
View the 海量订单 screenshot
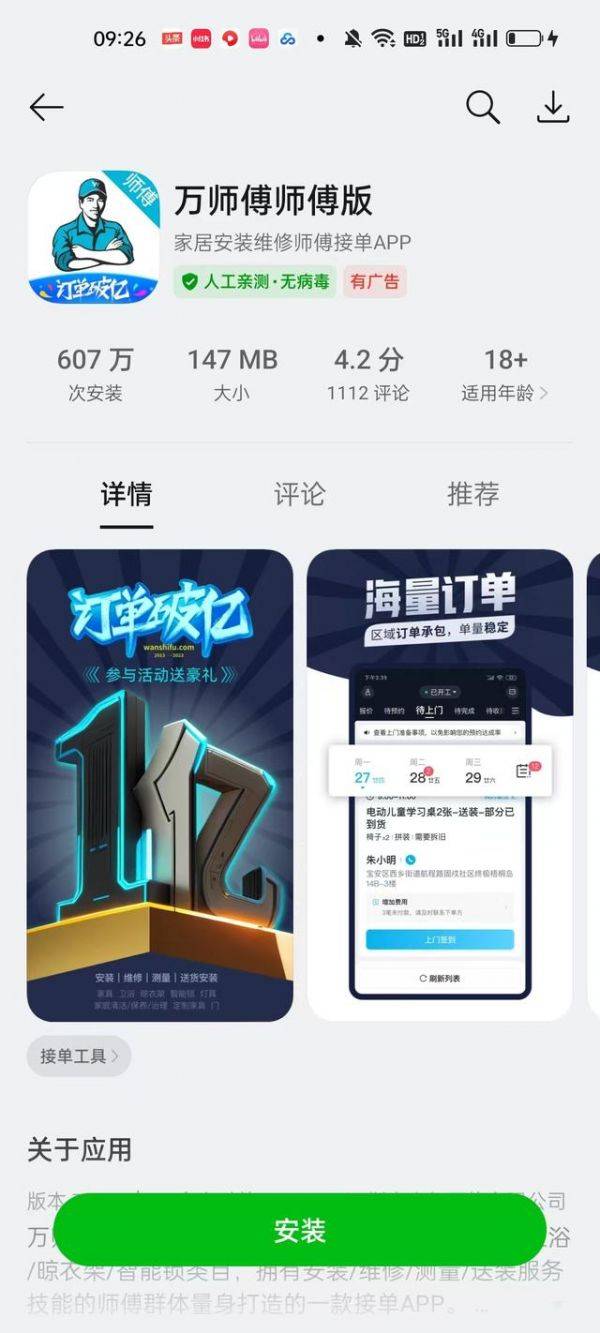(x=440, y=785)
